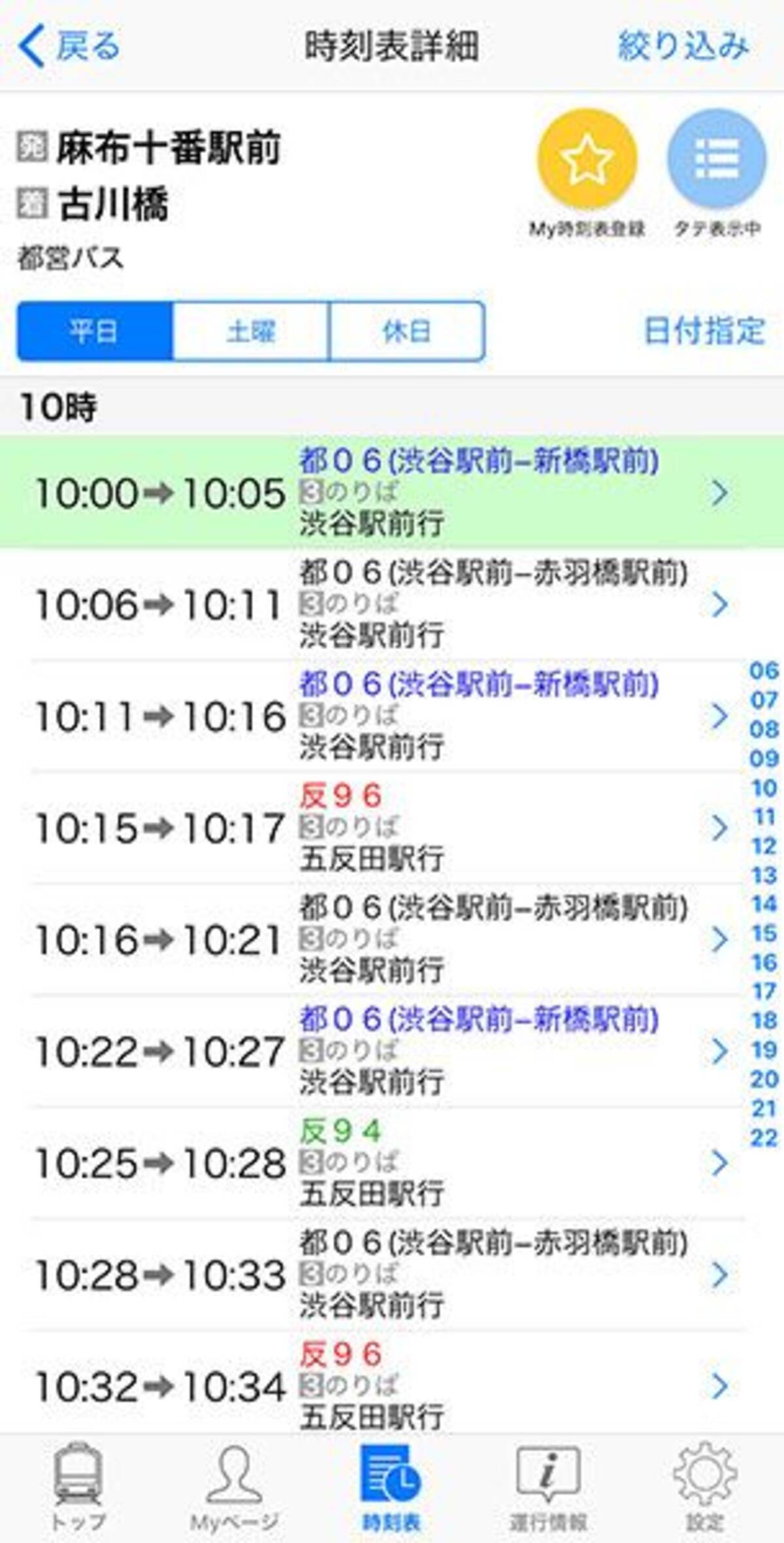This screenshot has width=784, height=1543.
Task: Switch to the 土曜 timetable
Action: pos(251,331)
